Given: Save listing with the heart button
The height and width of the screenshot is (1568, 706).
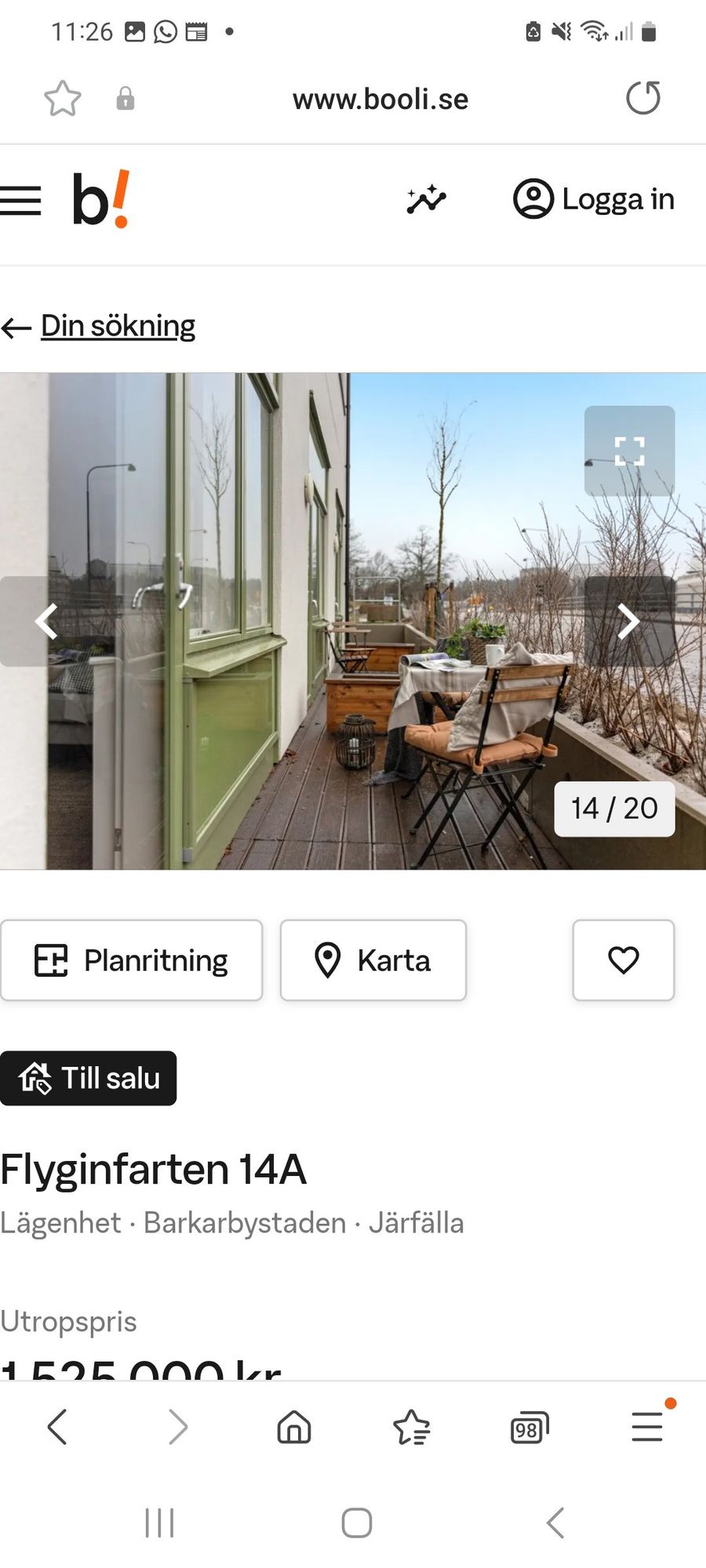Looking at the screenshot, I should pos(624,960).
